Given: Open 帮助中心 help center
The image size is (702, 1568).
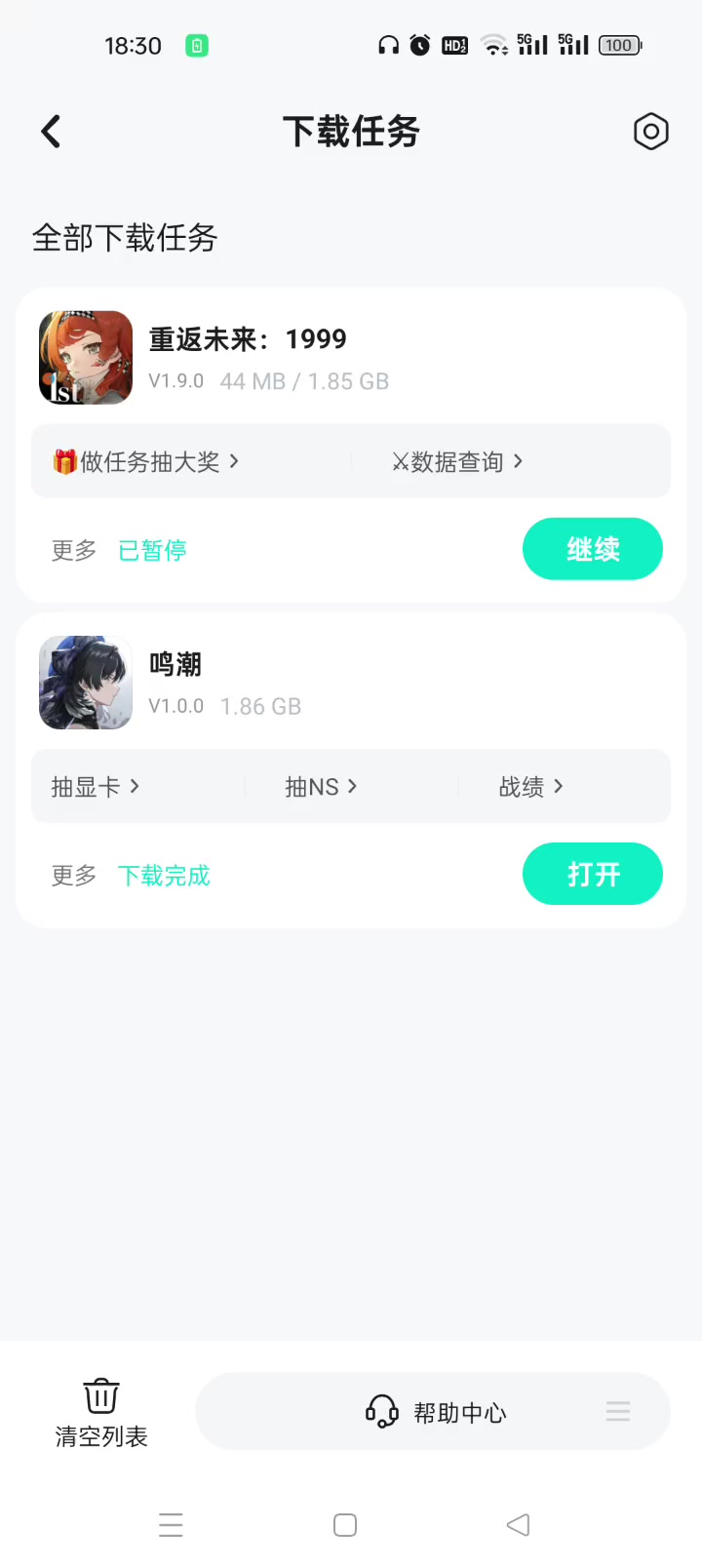Looking at the screenshot, I should 436,1412.
